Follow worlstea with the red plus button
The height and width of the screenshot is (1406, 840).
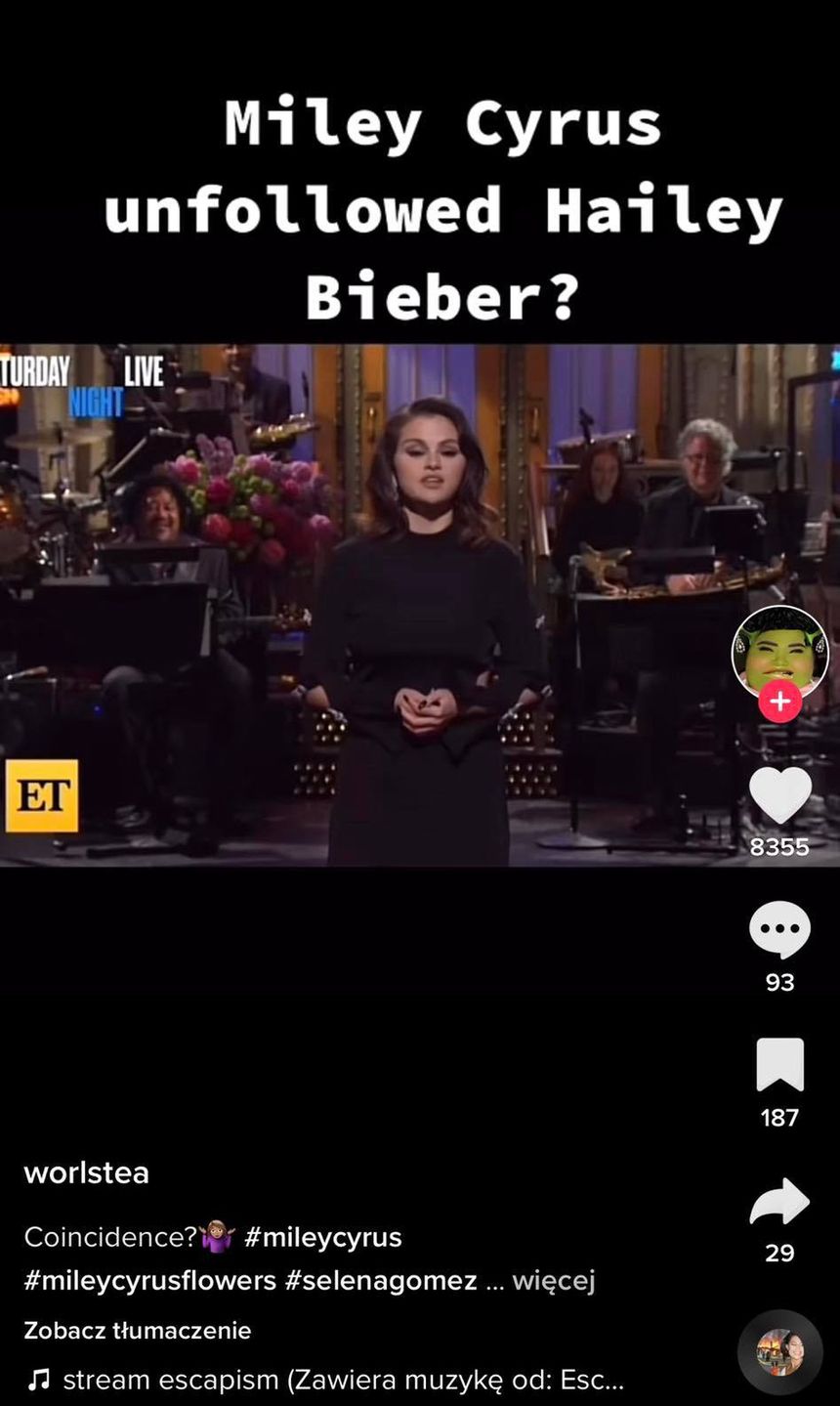pyautogui.click(x=779, y=702)
